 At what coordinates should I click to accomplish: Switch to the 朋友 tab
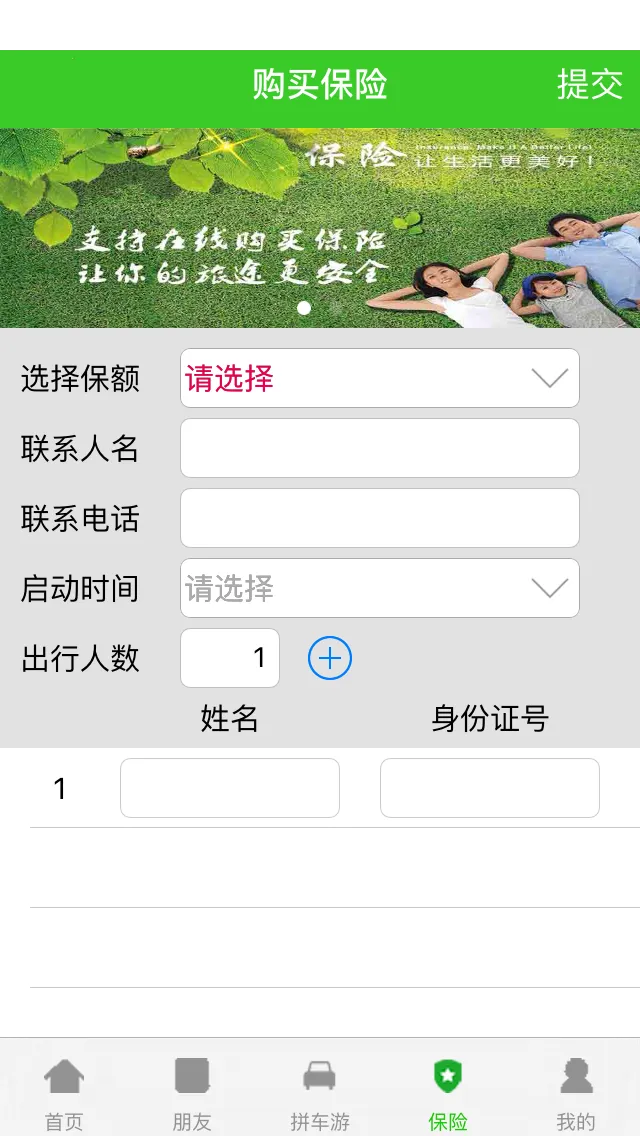click(x=192, y=1093)
